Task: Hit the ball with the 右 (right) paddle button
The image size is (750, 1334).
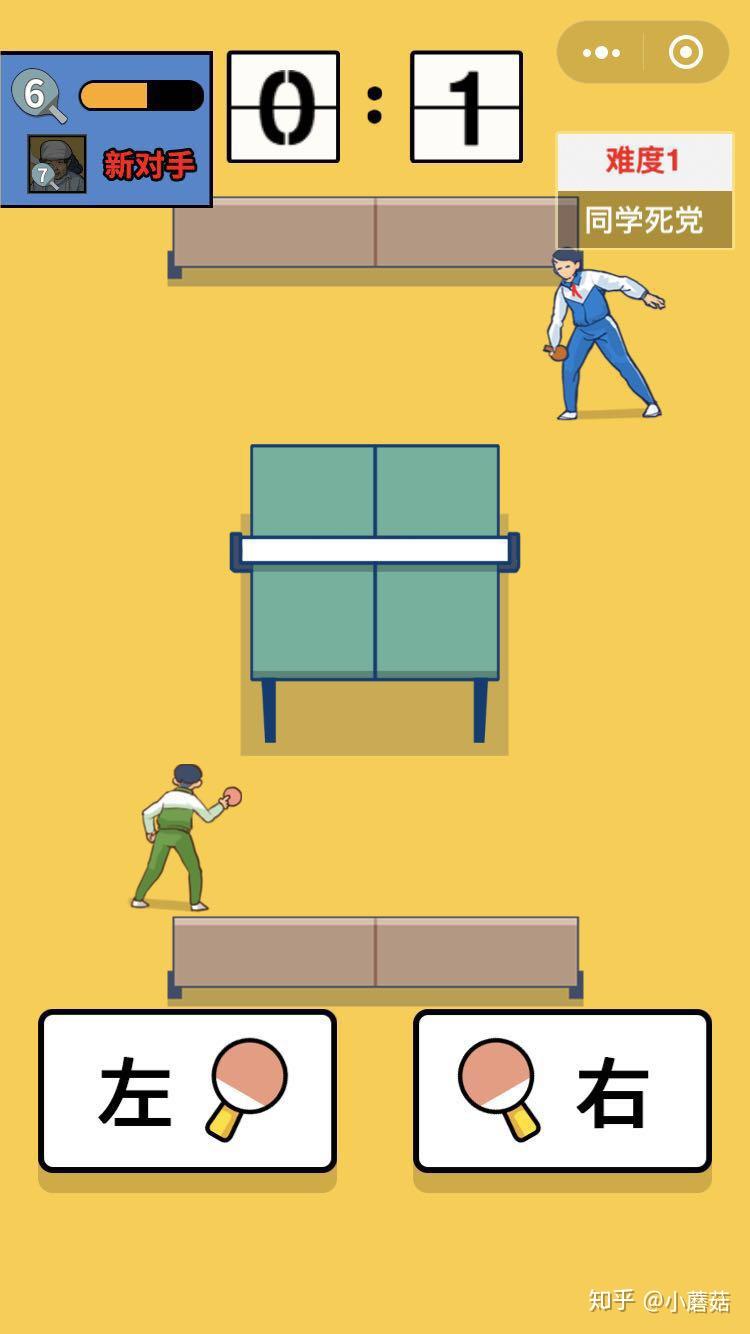Action: 562,1091
